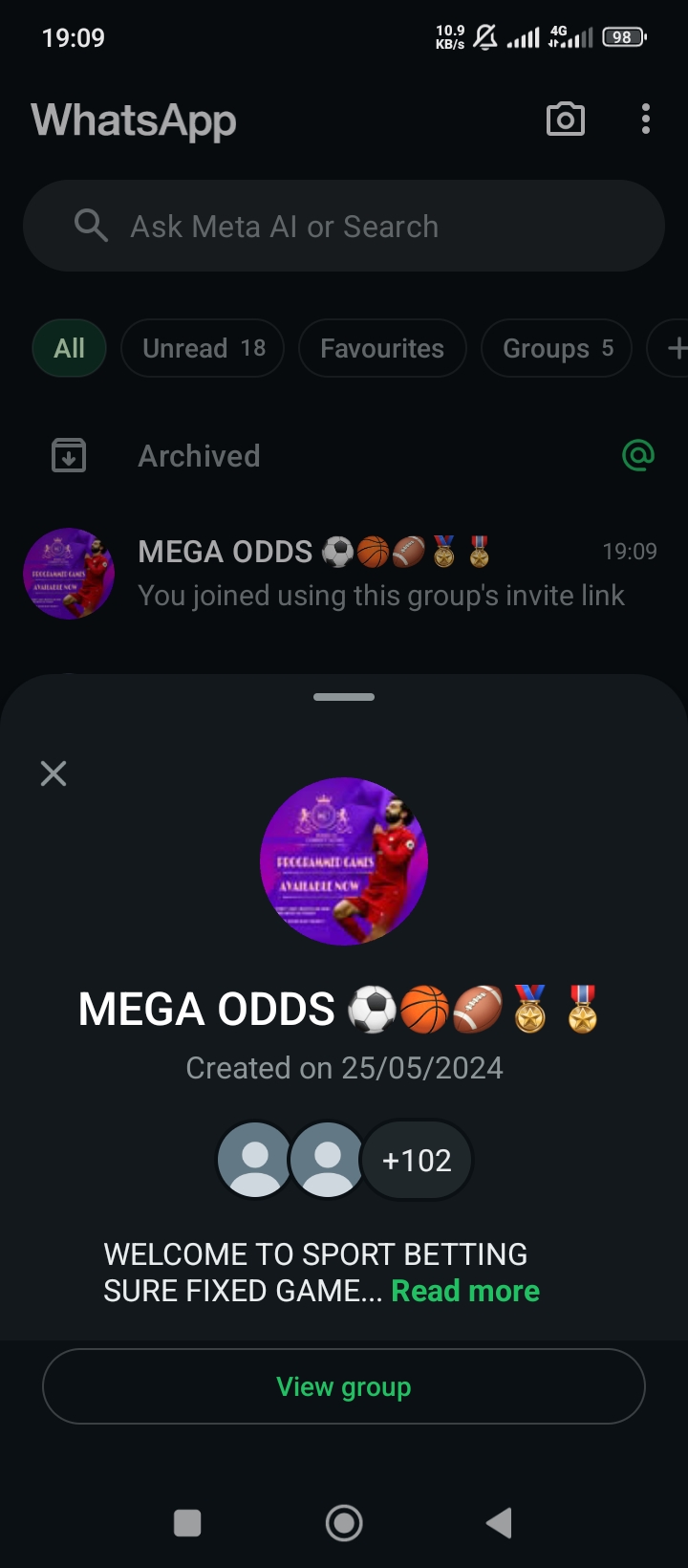
Task: Go to the phone home screen
Action: pyautogui.click(x=344, y=1523)
